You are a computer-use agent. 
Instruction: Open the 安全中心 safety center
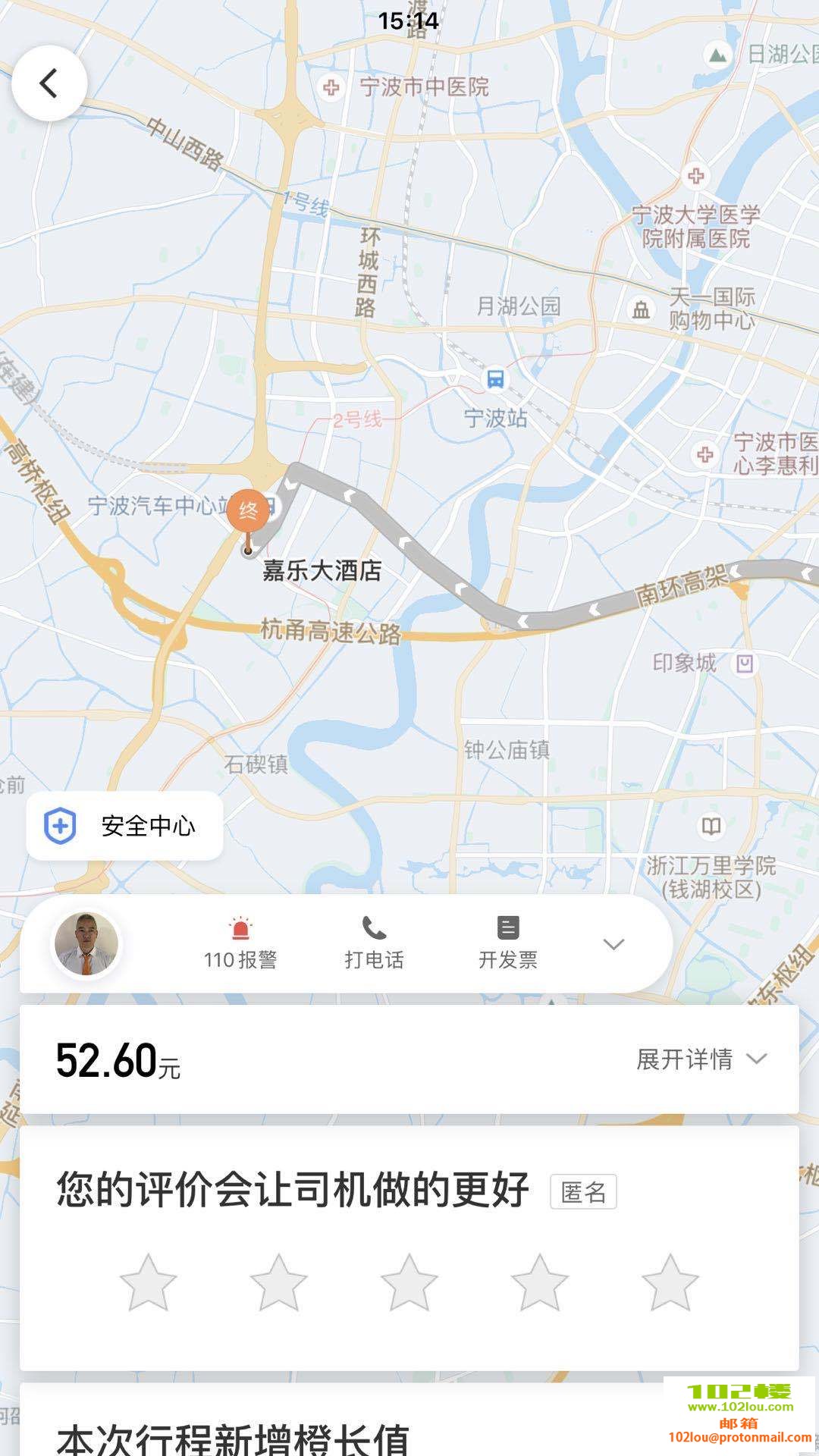click(x=125, y=826)
